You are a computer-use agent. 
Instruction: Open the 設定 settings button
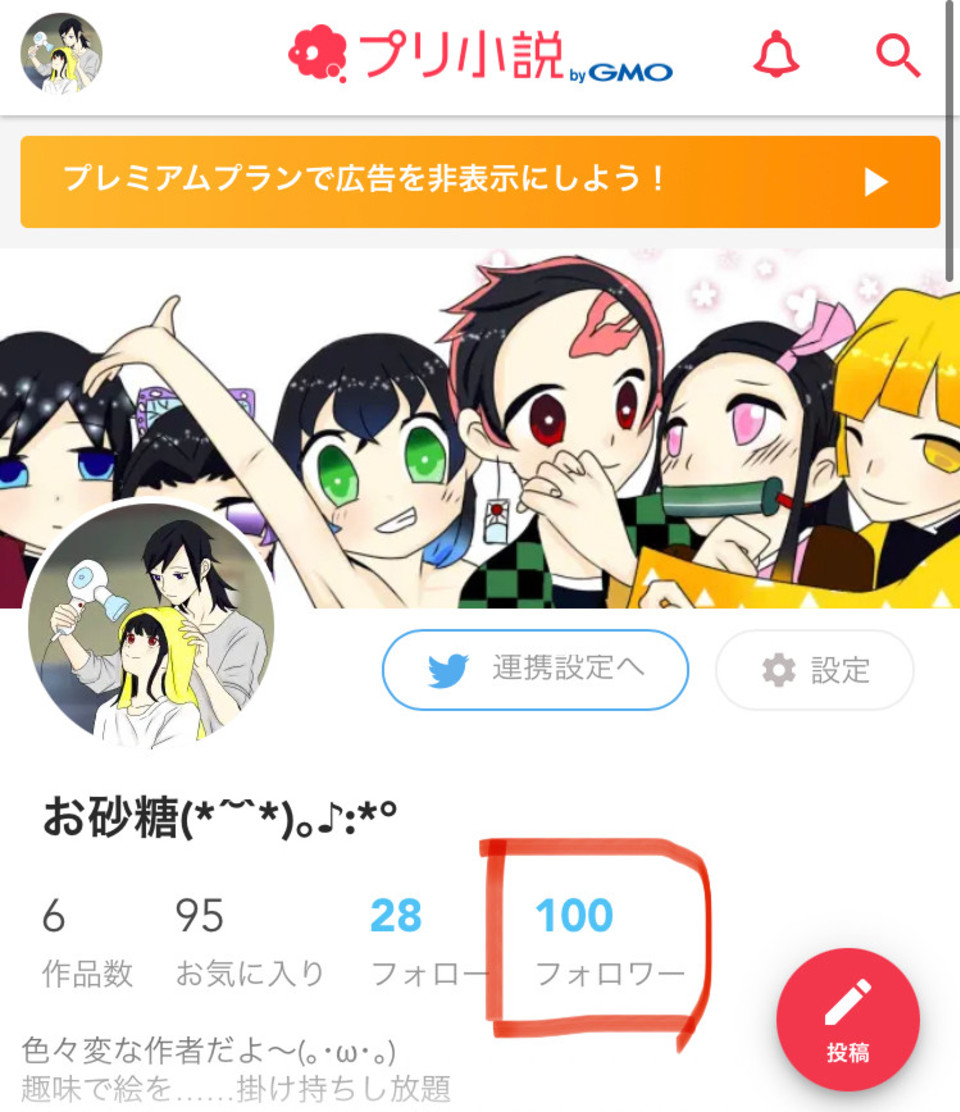click(x=814, y=670)
